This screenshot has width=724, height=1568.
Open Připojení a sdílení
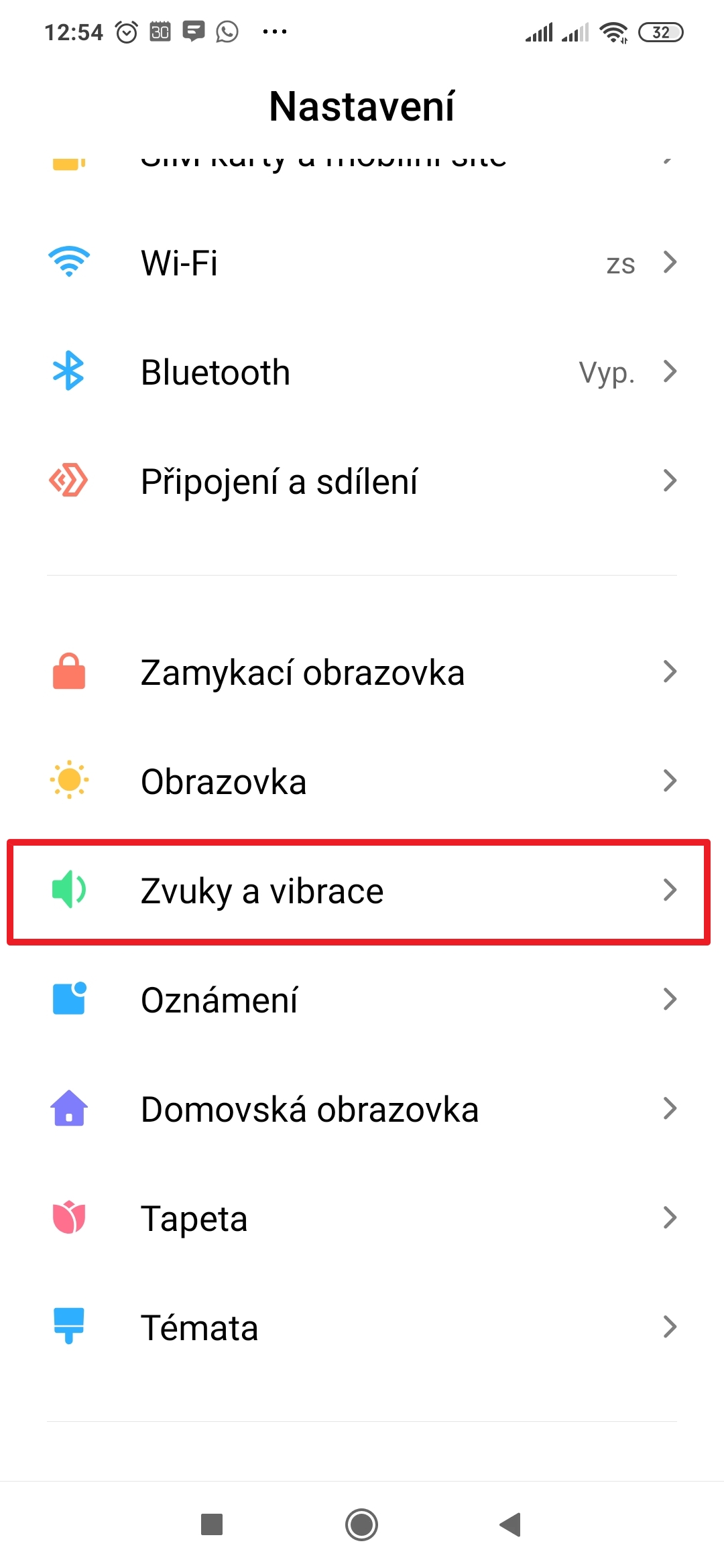click(x=362, y=481)
